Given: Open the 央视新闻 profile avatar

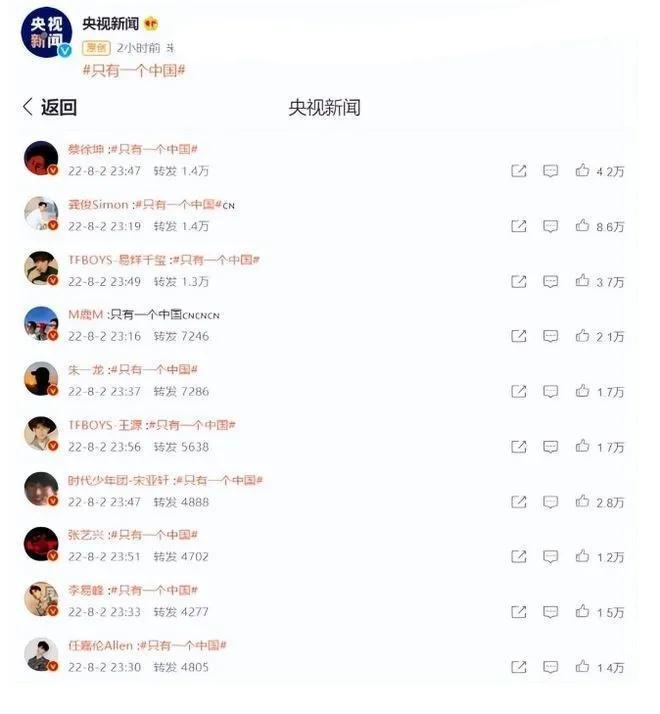Looking at the screenshot, I should (46, 32).
